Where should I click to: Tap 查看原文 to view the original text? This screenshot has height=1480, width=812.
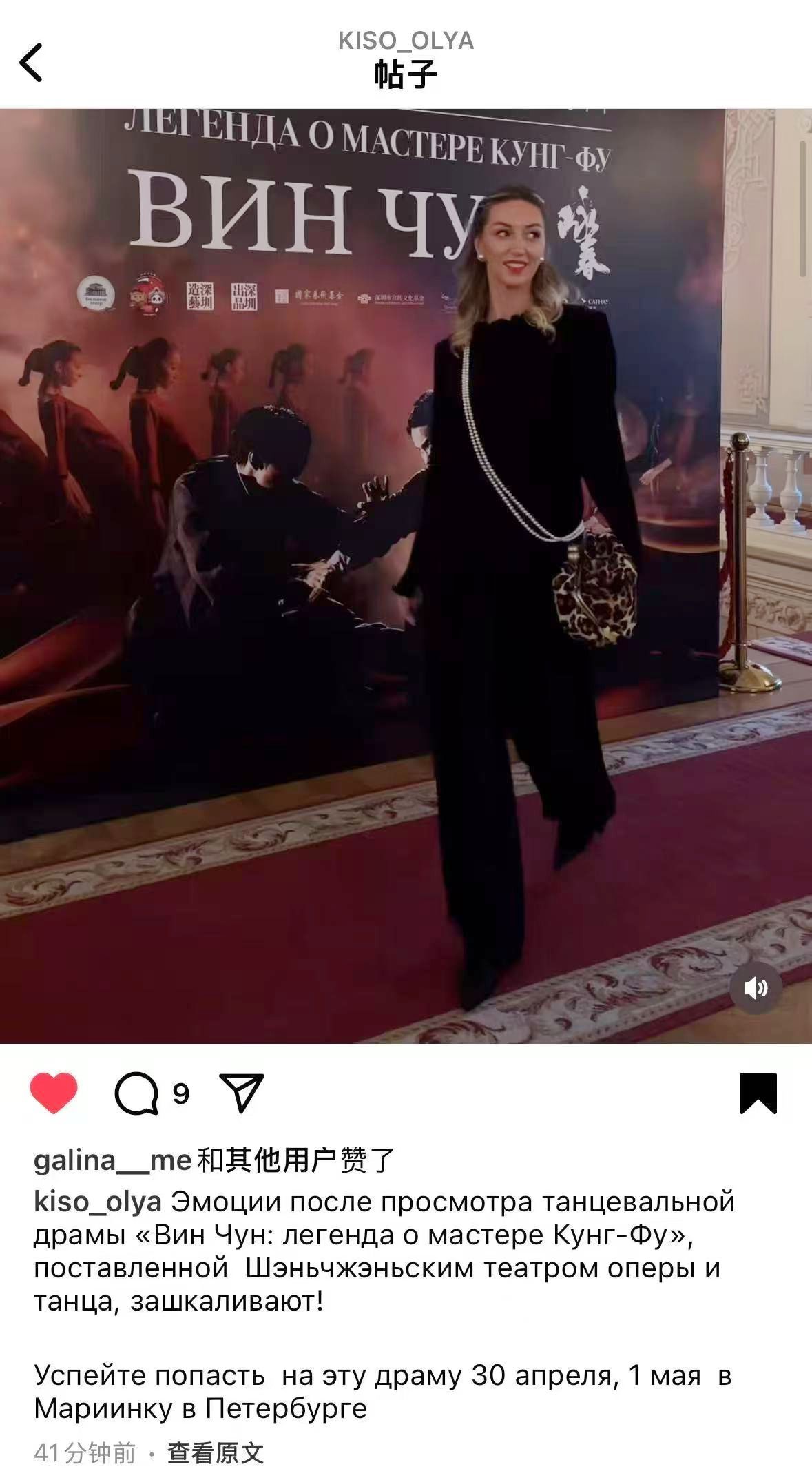point(216,1452)
